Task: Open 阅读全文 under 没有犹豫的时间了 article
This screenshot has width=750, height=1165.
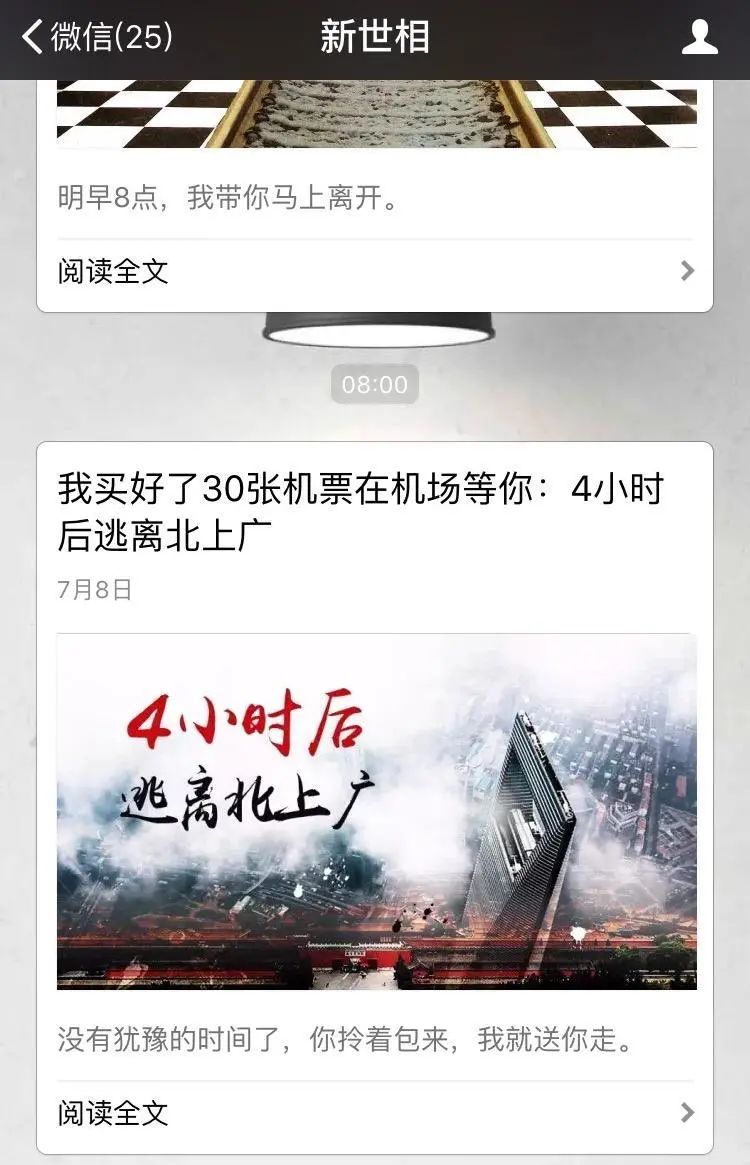Action: (375, 1113)
